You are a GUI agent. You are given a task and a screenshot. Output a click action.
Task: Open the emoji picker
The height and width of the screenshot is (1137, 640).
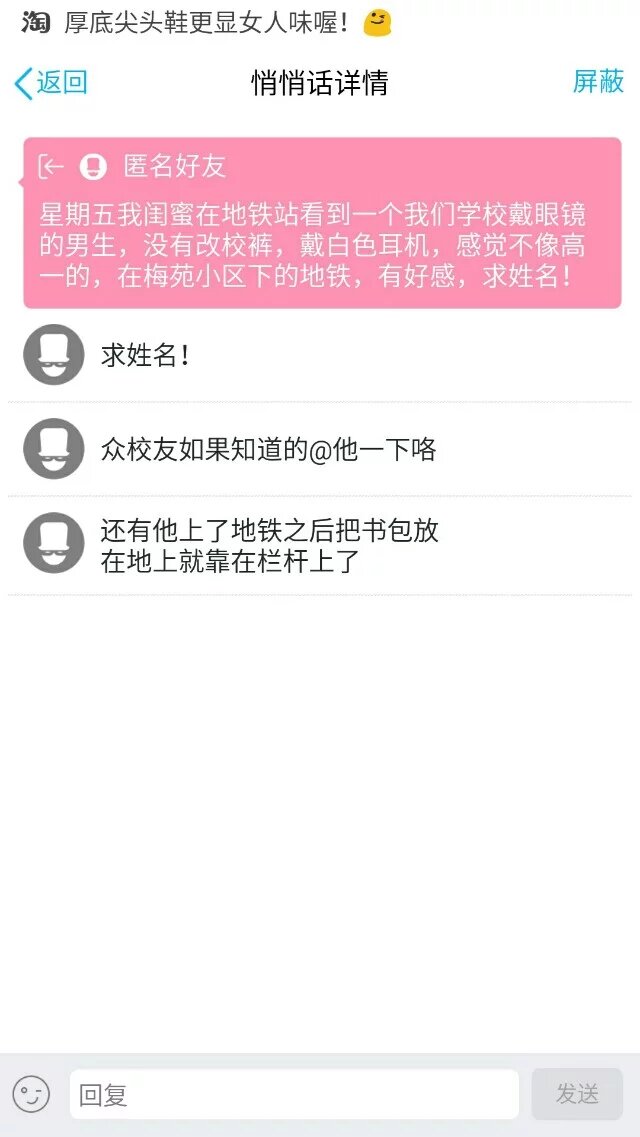(31, 1094)
